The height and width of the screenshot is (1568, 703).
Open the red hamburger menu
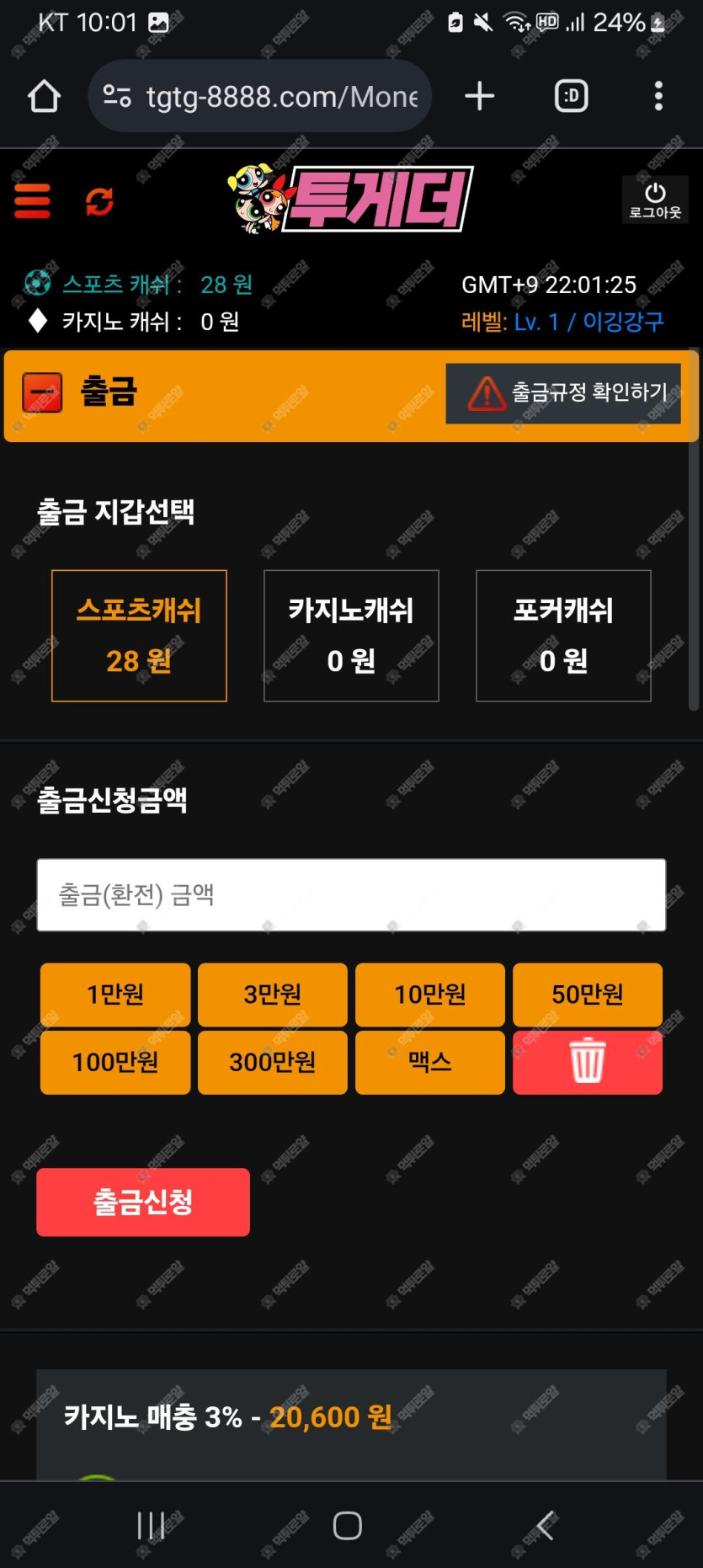click(x=33, y=201)
